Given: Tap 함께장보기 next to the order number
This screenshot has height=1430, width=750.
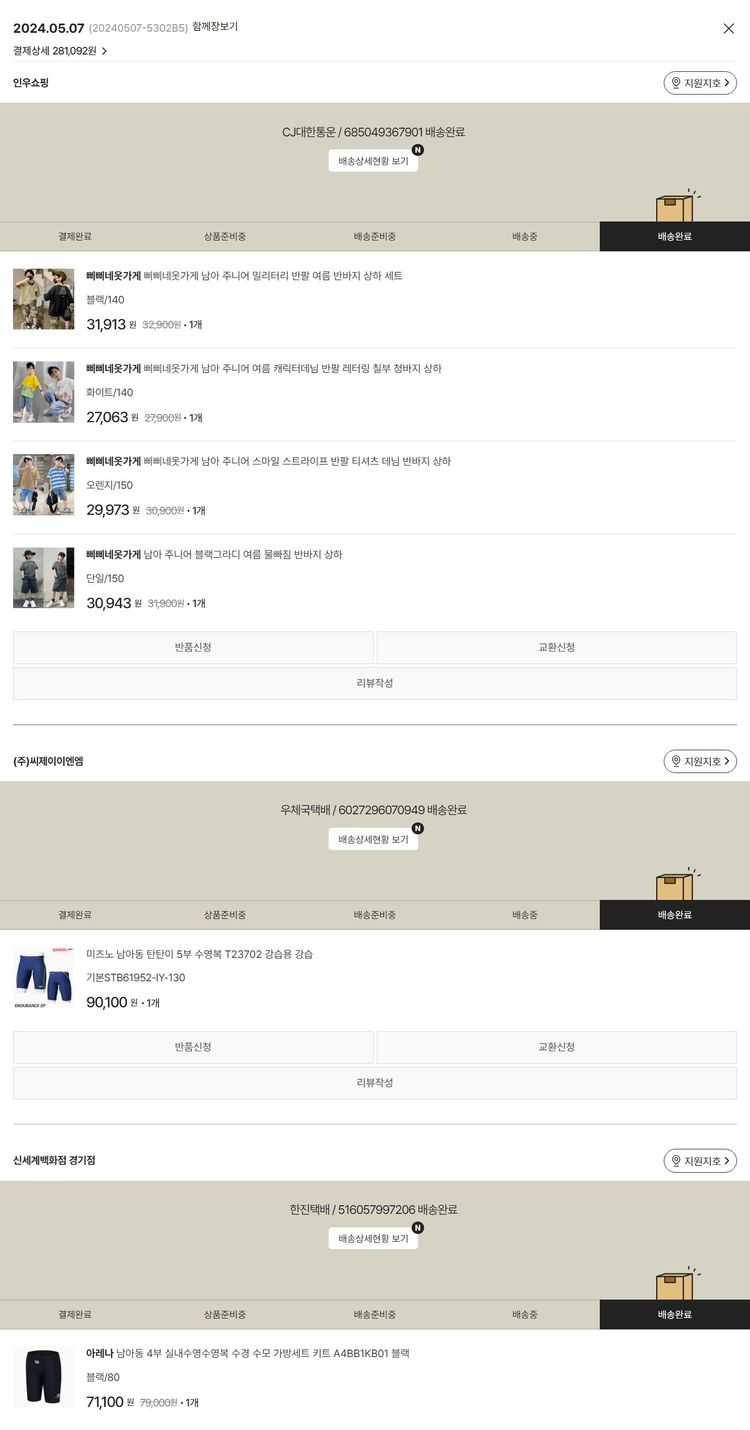Looking at the screenshot, I should point(215,27).
